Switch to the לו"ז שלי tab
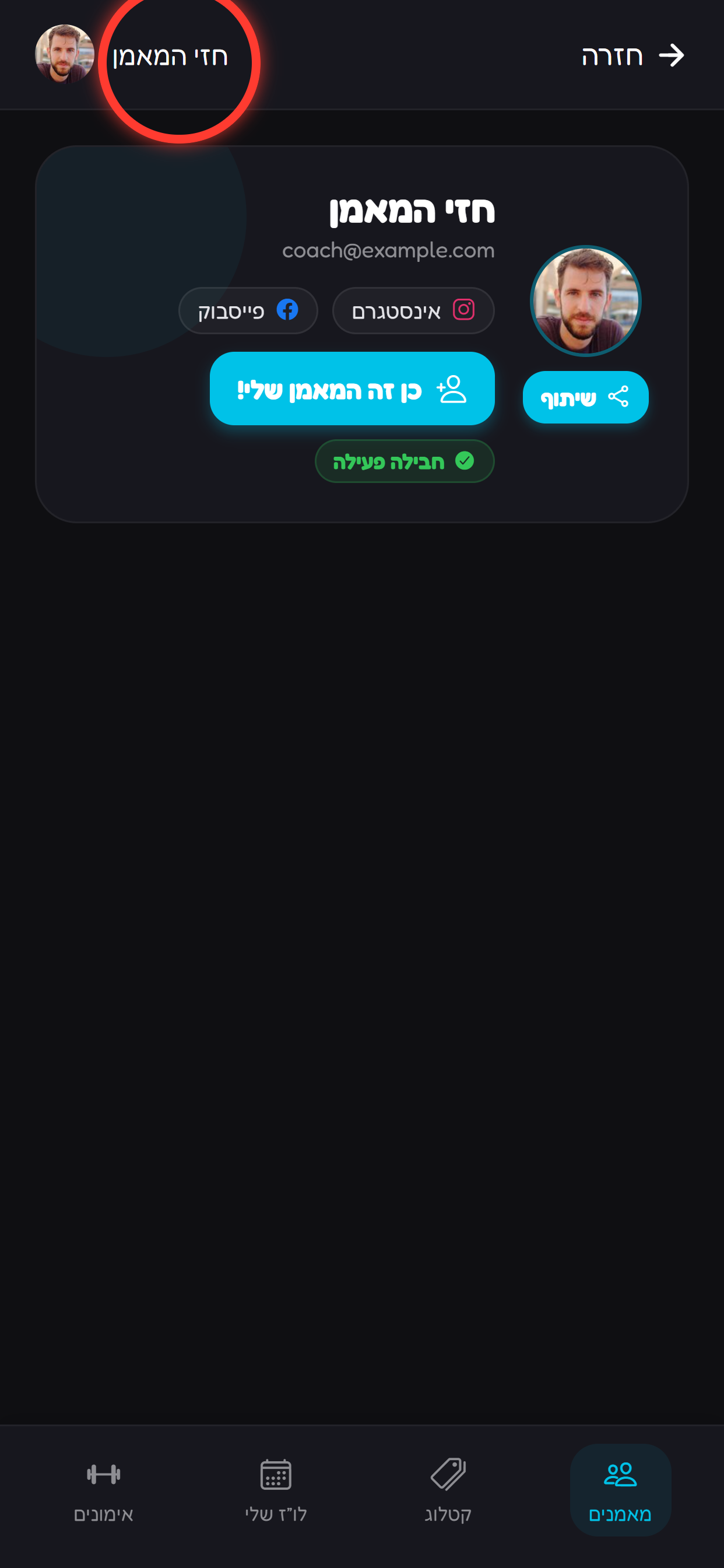The image size is (724, 1568). 276,1490
